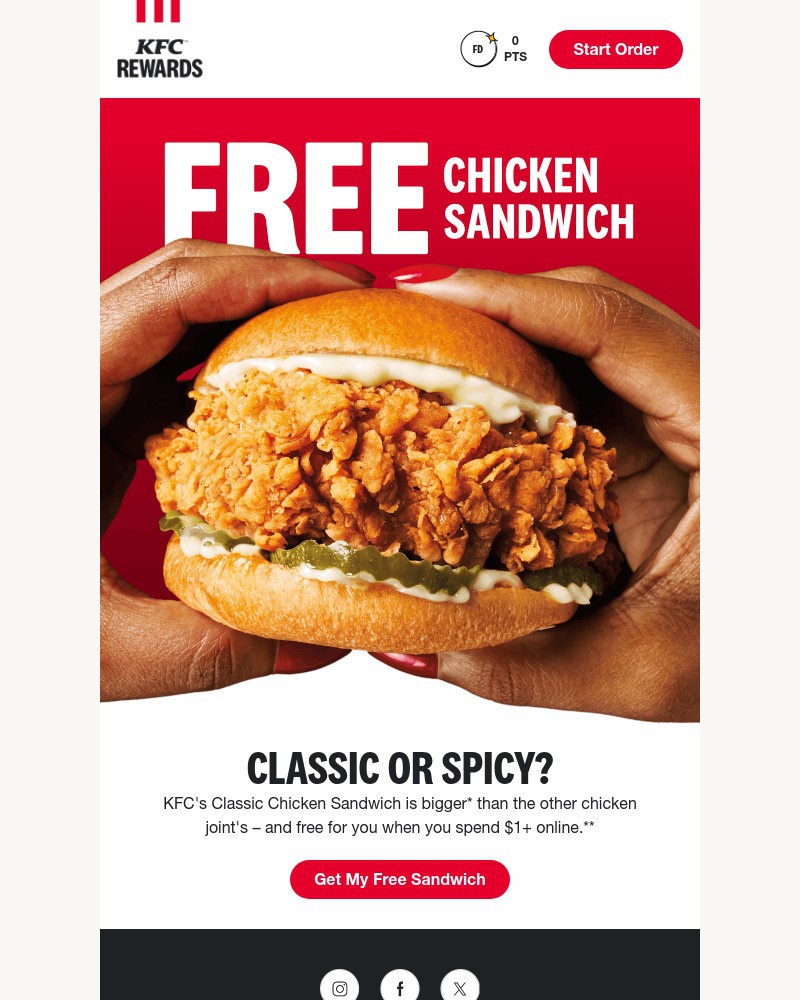Select the CHICKEN SANDWICH headline text
Viewport: 800px width, 1000px height.
539,198
